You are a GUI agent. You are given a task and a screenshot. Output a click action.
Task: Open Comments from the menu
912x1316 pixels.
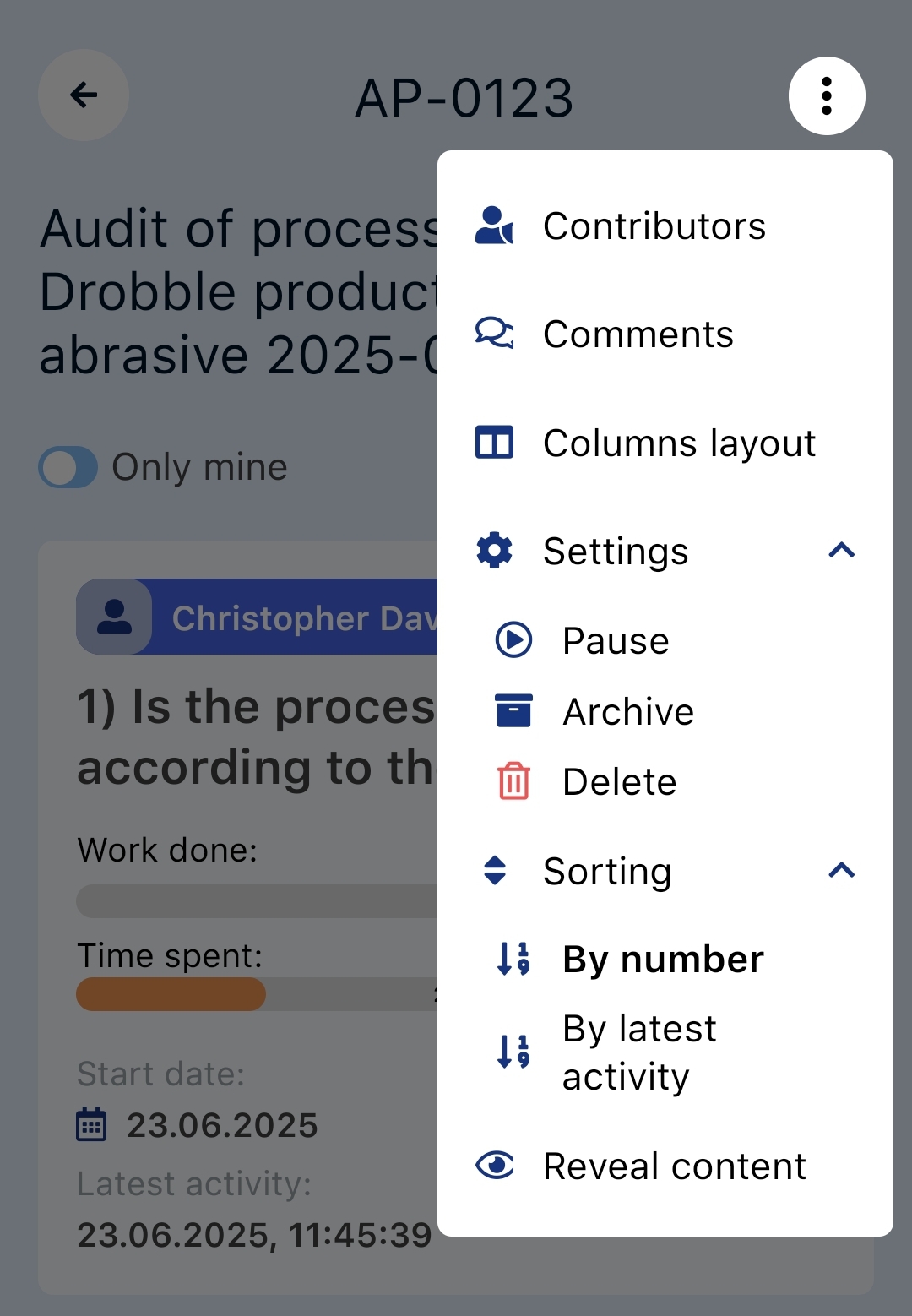(638, 334)
